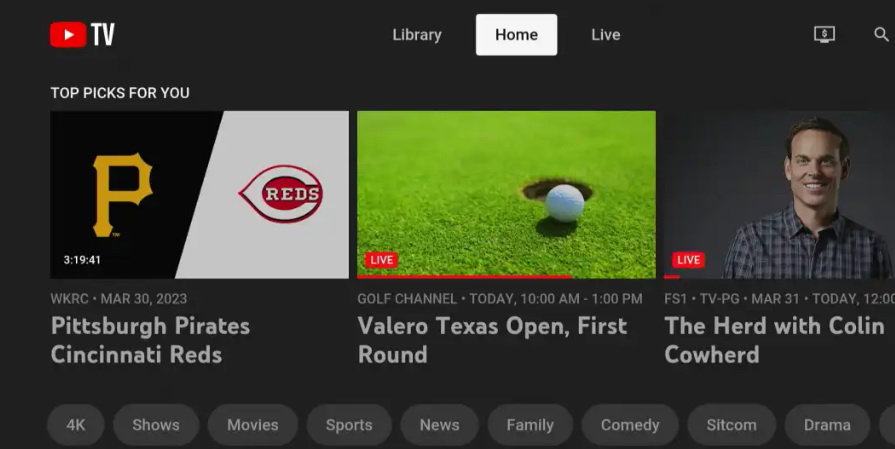Filter by Shows
The height and width of the screenshot is (449, 895).
[x=156, y=425]
